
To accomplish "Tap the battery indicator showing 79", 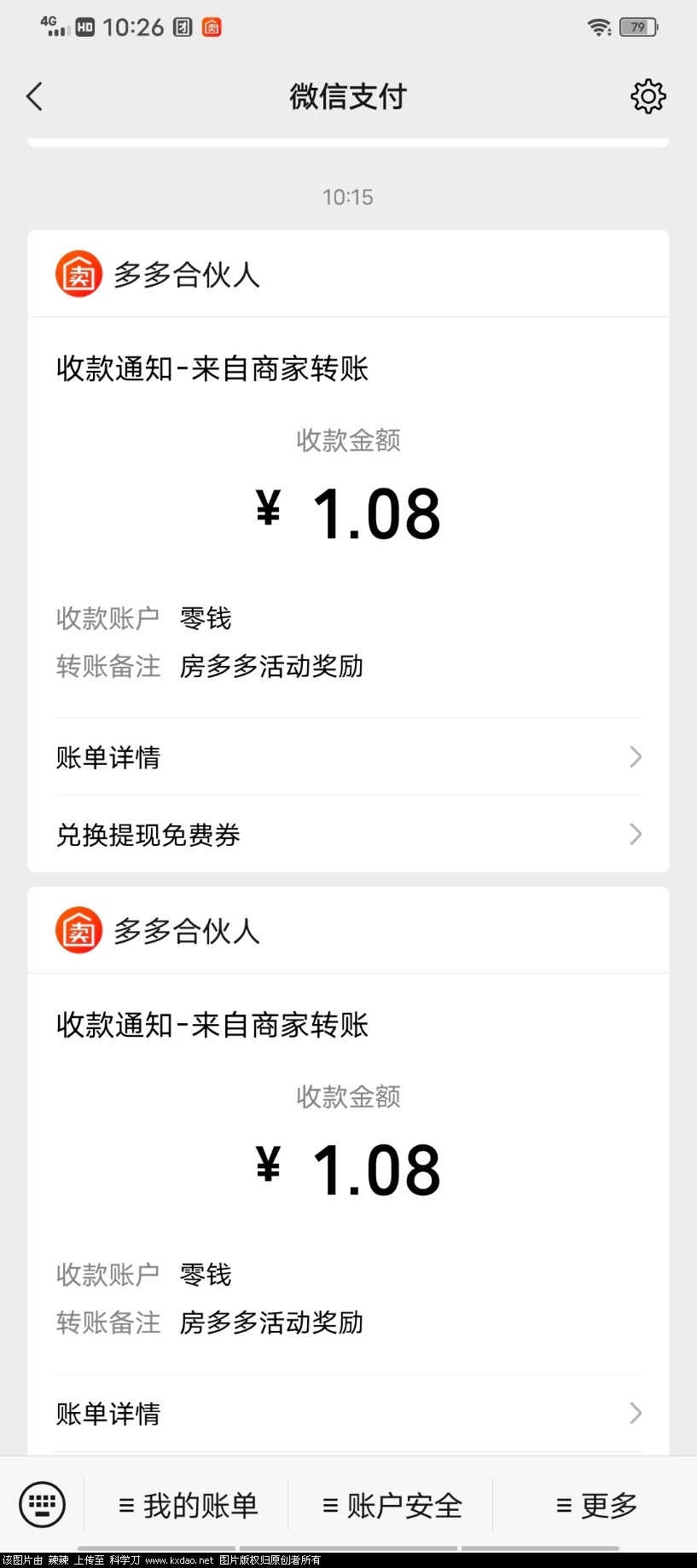I will (636, 27).
